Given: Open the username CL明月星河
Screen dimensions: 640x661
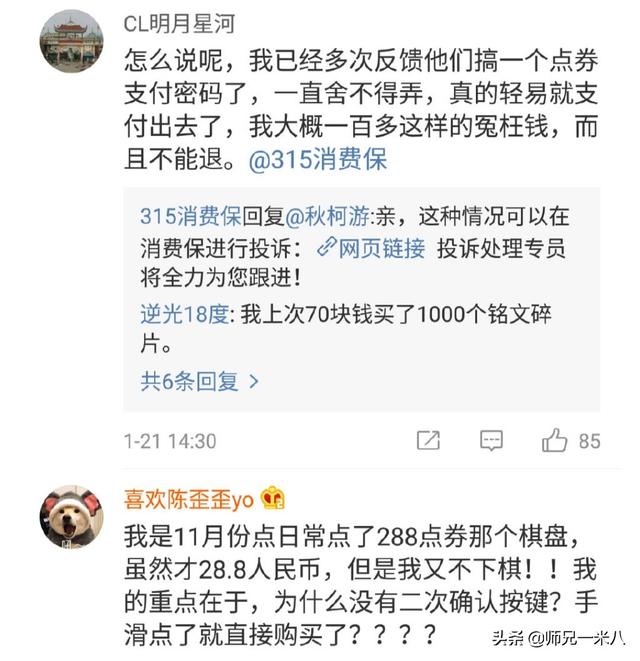Looking at the screenshot, I should 179,24.
